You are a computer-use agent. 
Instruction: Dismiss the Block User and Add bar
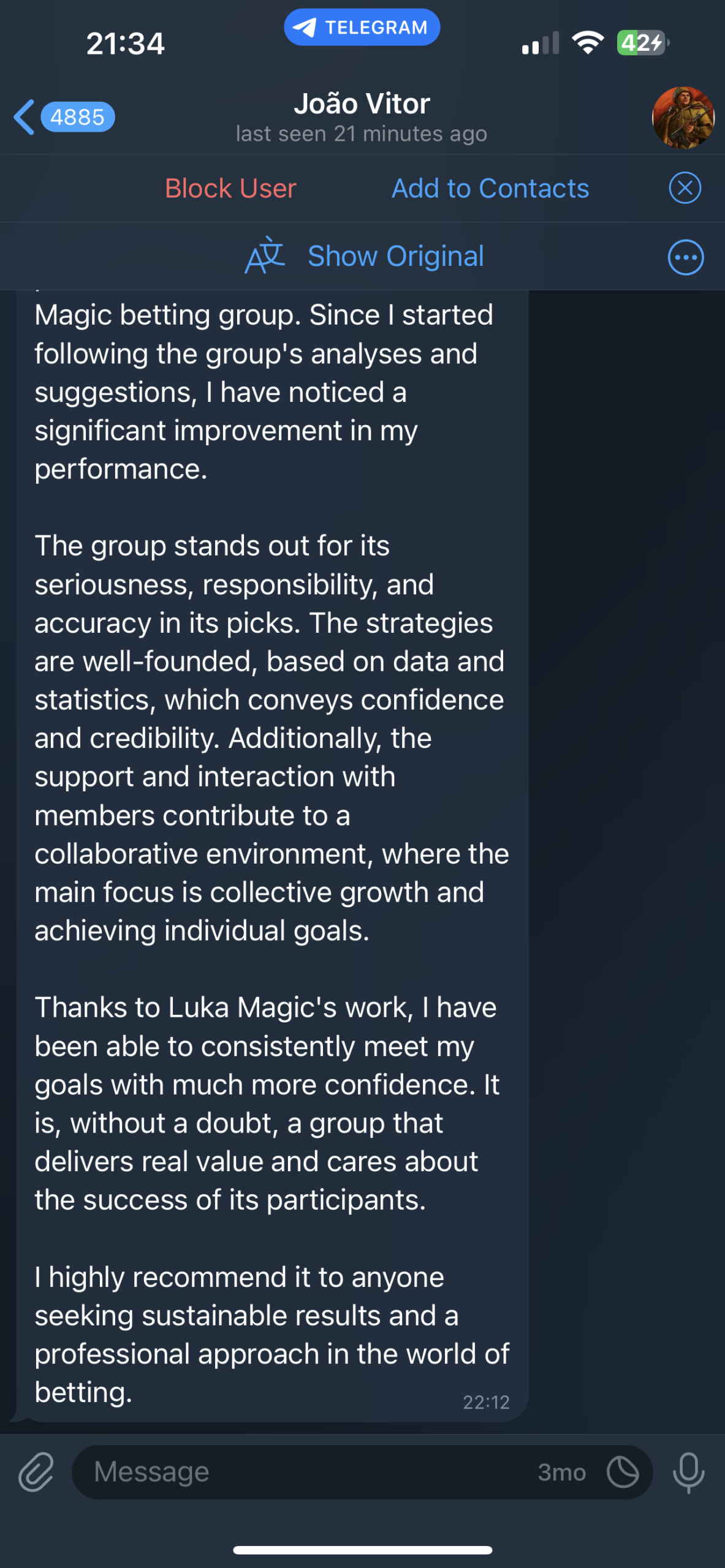(685, 188)
